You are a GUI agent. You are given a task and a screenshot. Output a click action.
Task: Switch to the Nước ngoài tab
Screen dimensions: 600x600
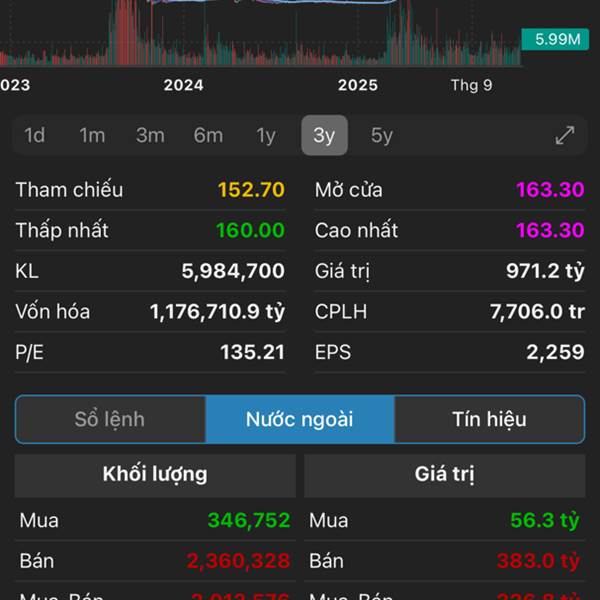300,419
